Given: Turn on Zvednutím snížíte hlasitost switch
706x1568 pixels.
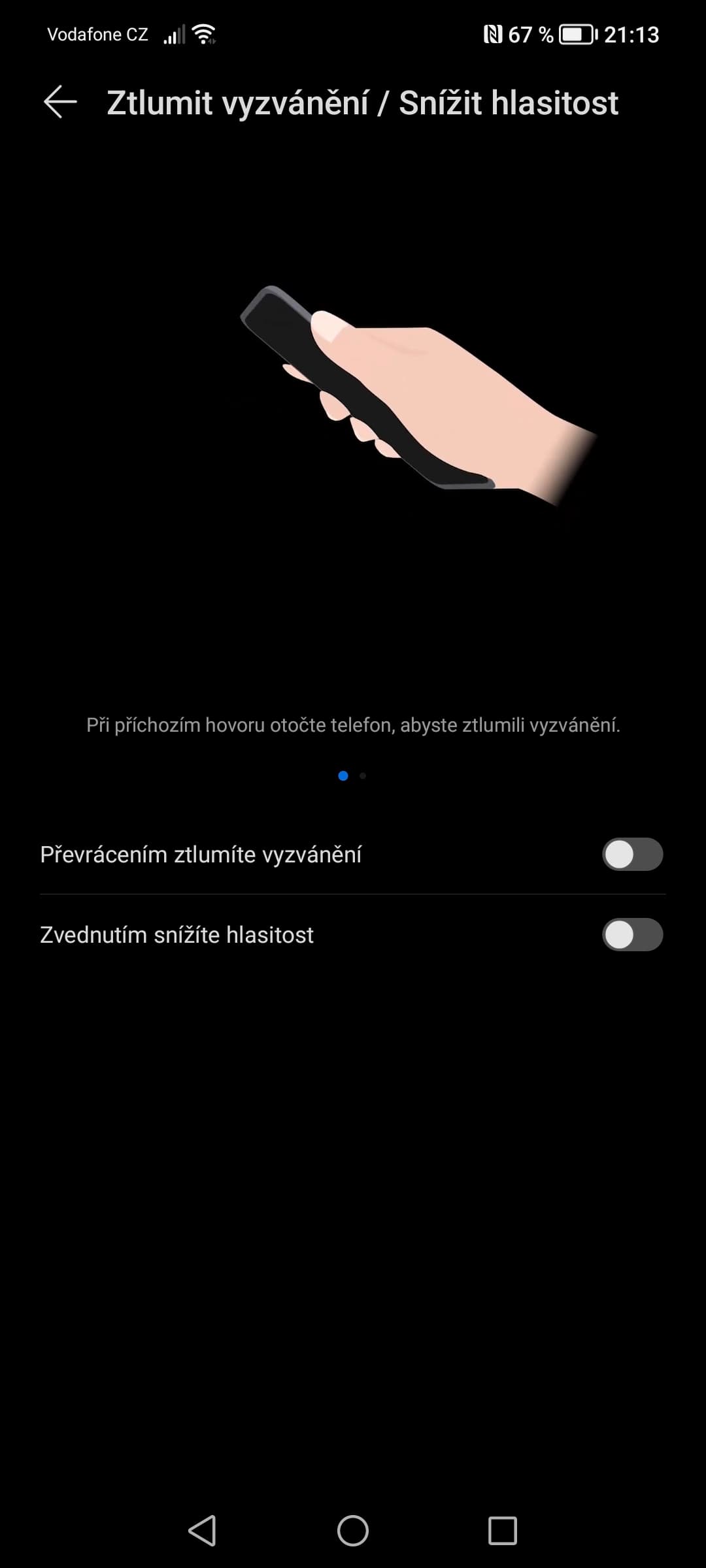Looking at the screenshot, I should tap(632, 935).
